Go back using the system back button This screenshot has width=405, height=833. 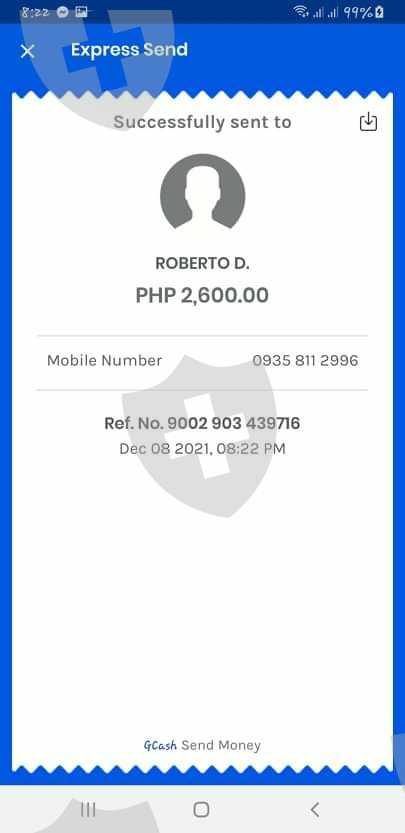[x=315, y=810]
